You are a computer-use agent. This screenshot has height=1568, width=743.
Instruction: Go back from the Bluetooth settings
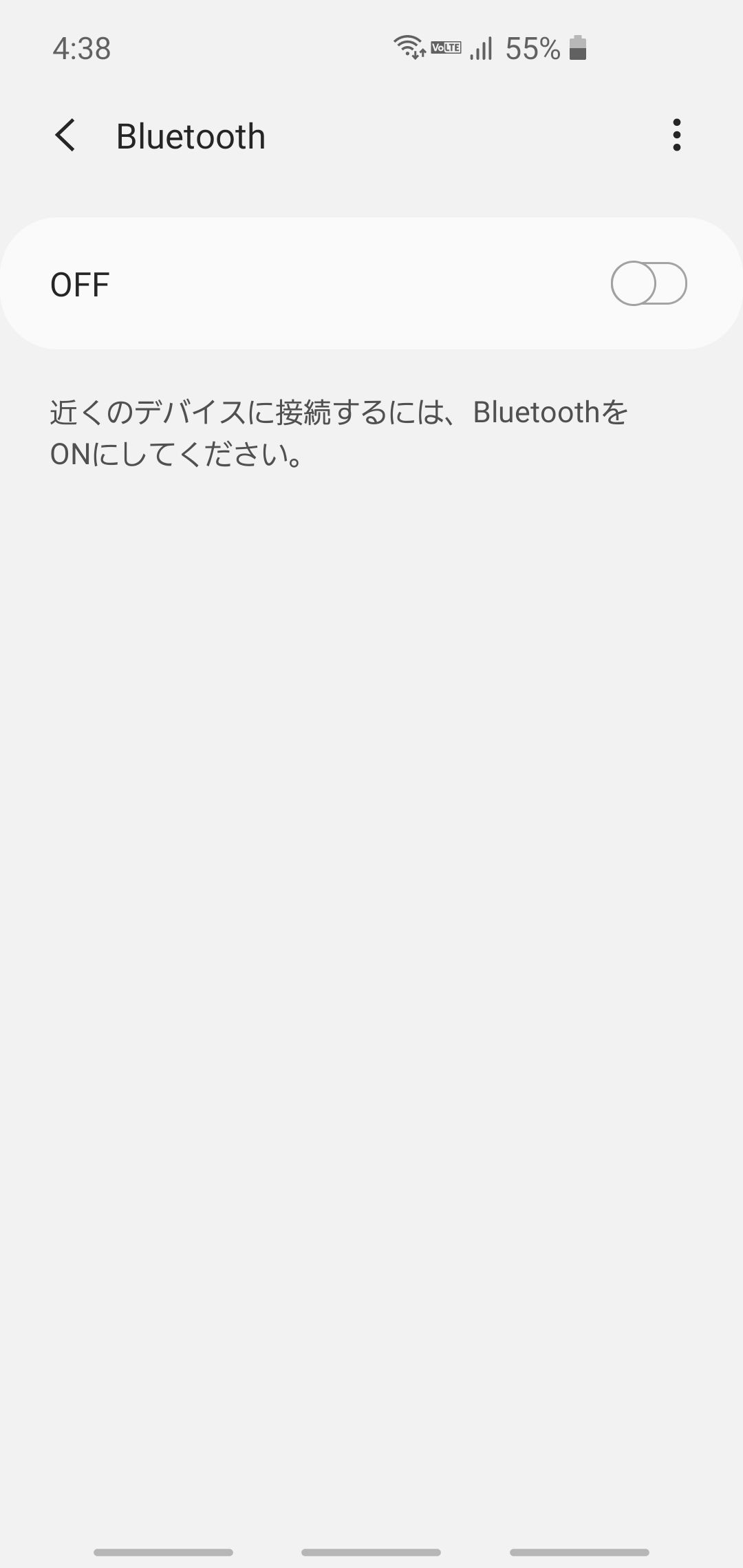point(65,135)
